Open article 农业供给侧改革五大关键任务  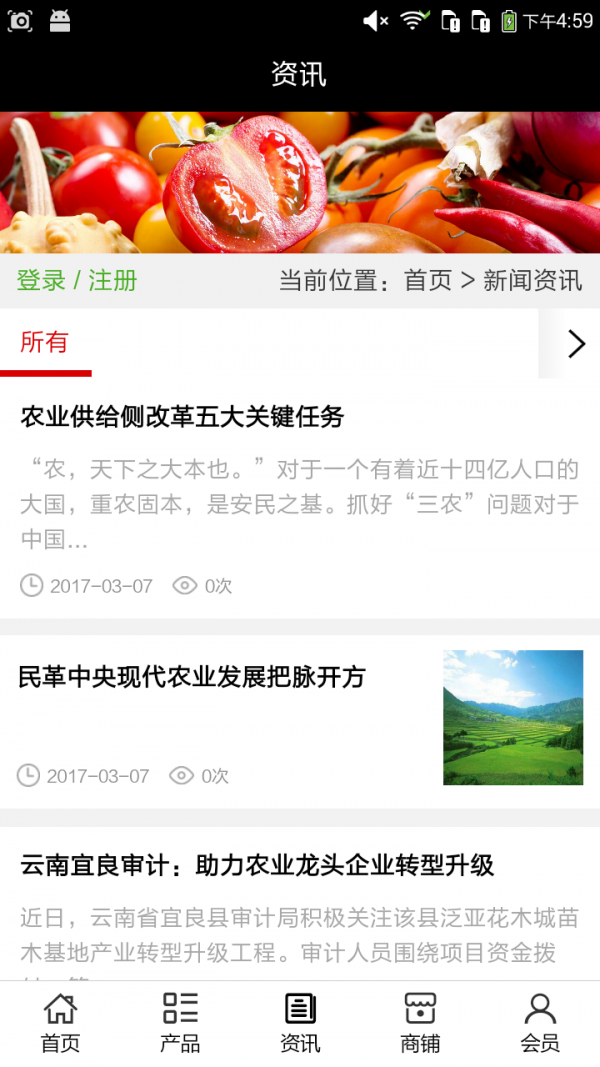pyautogui.click(x=182, y=416)
